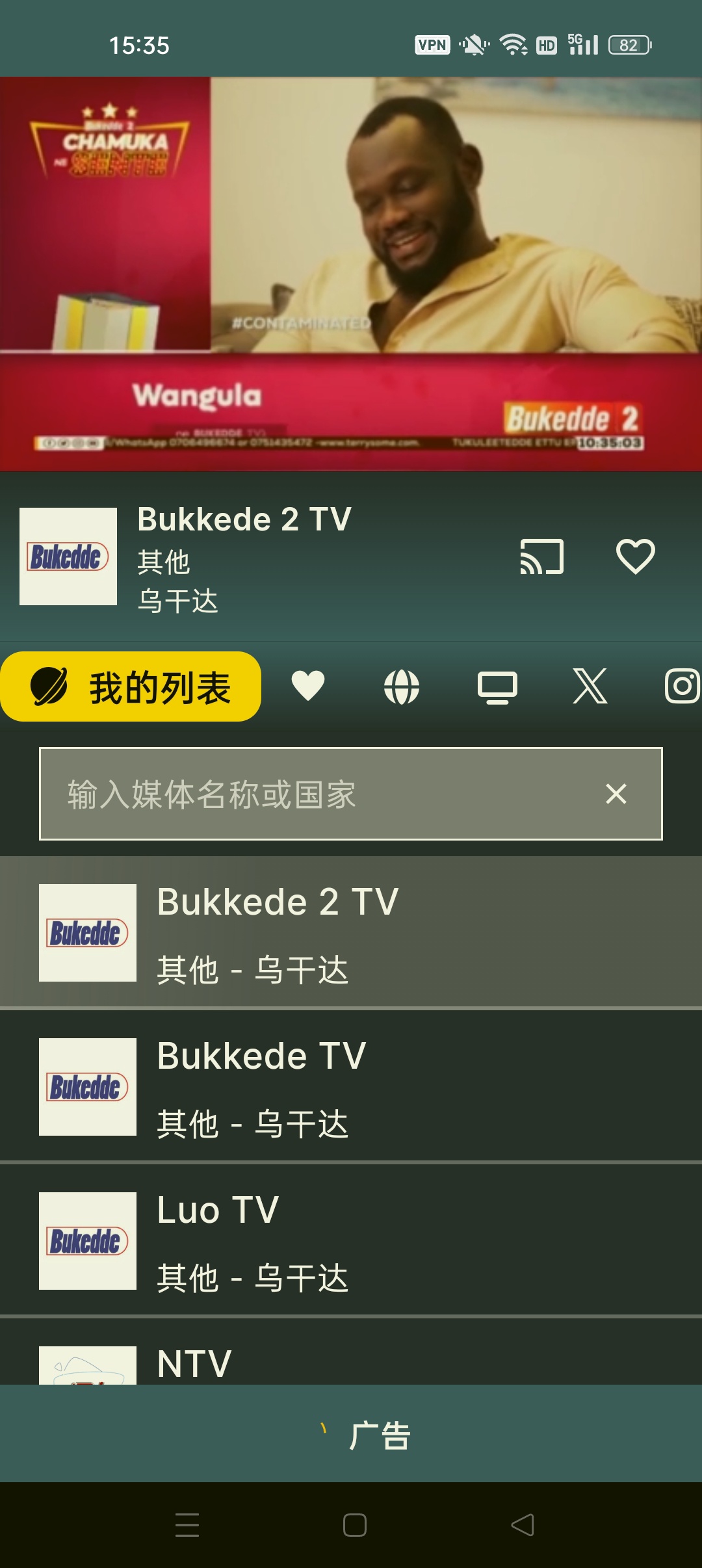The height and width of the screenshot is (1568, 702).
Task: Open the X social link
Action: point(590,686)
